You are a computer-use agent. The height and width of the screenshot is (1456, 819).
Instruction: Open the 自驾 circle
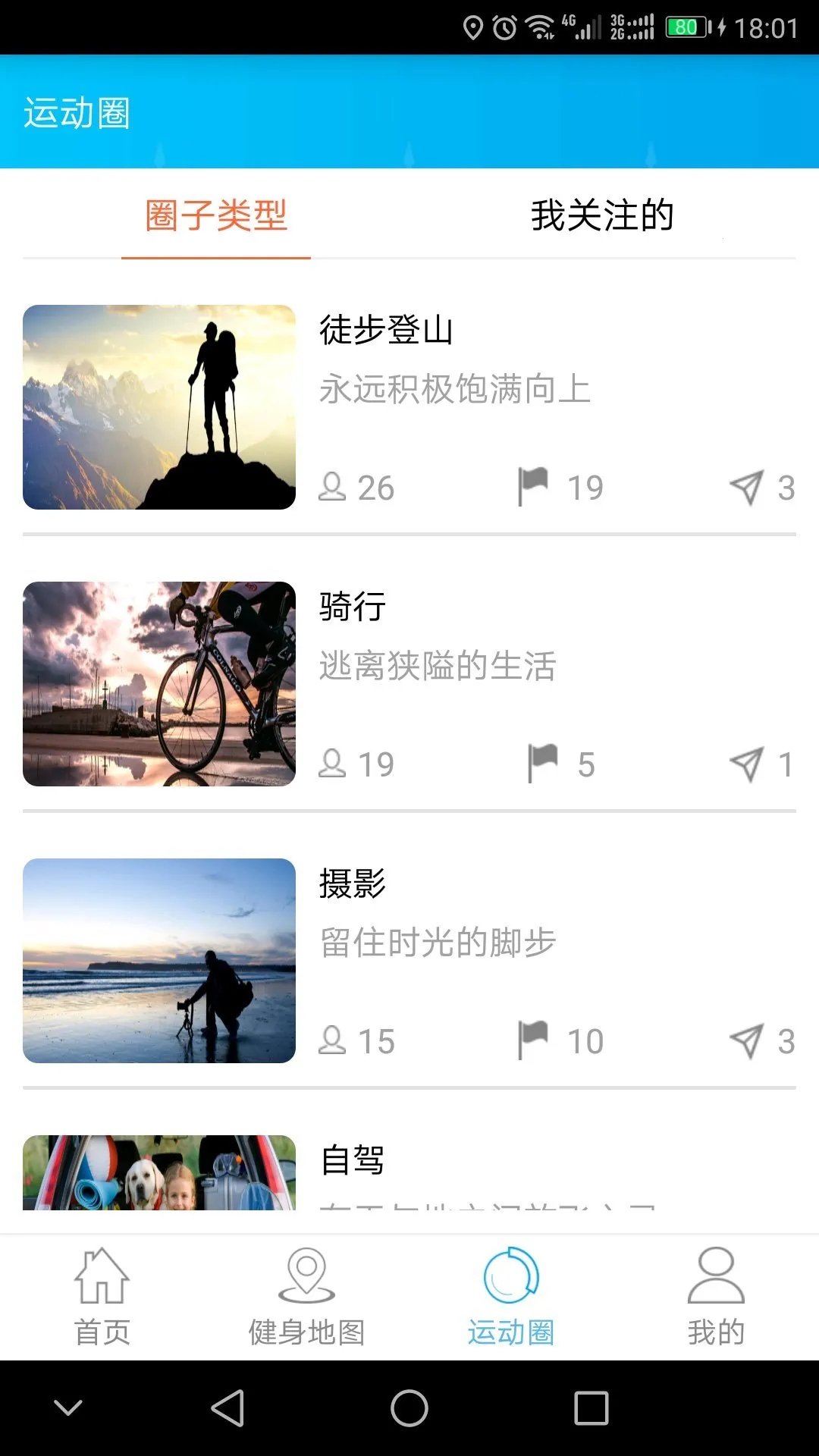[x=409, y=1172]
